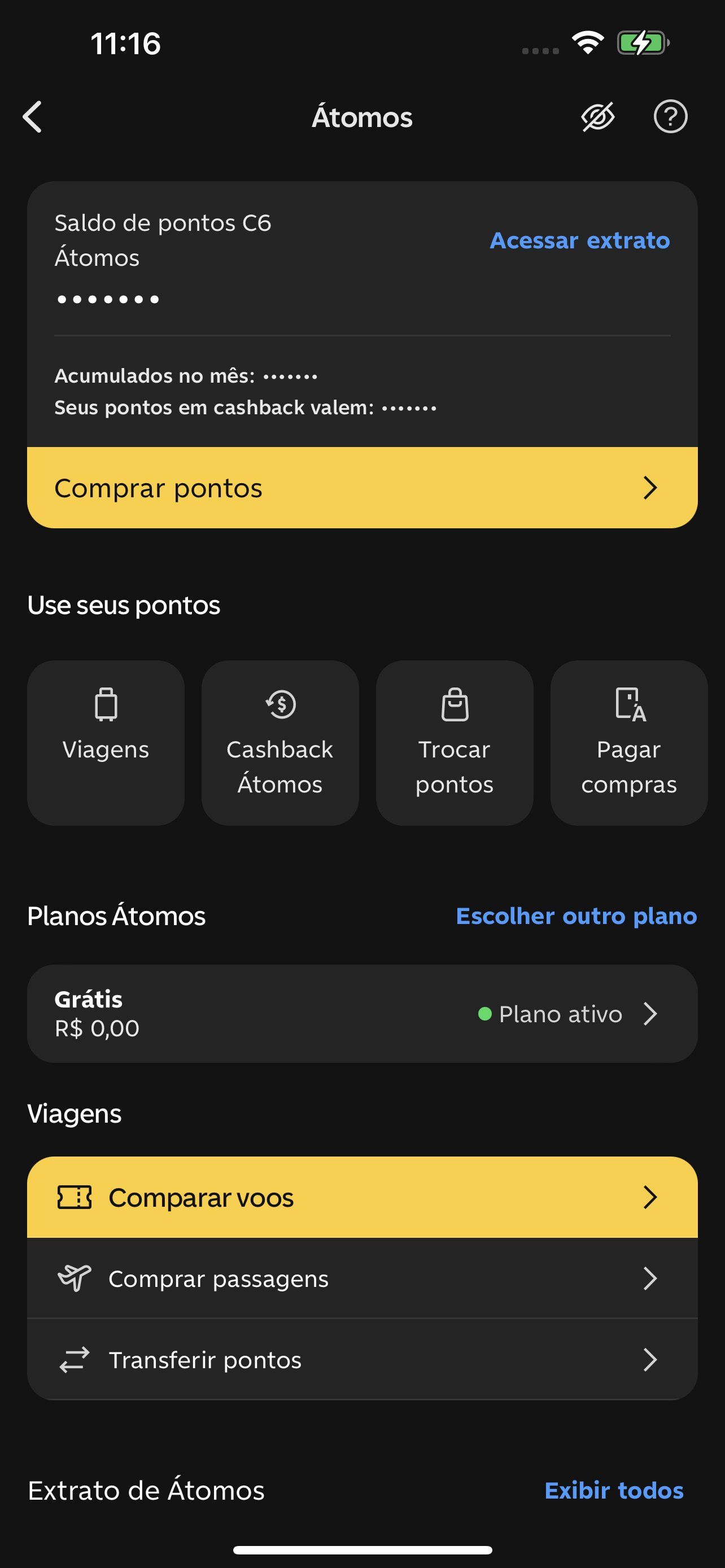Open the Grátis active plan row

362,1014
